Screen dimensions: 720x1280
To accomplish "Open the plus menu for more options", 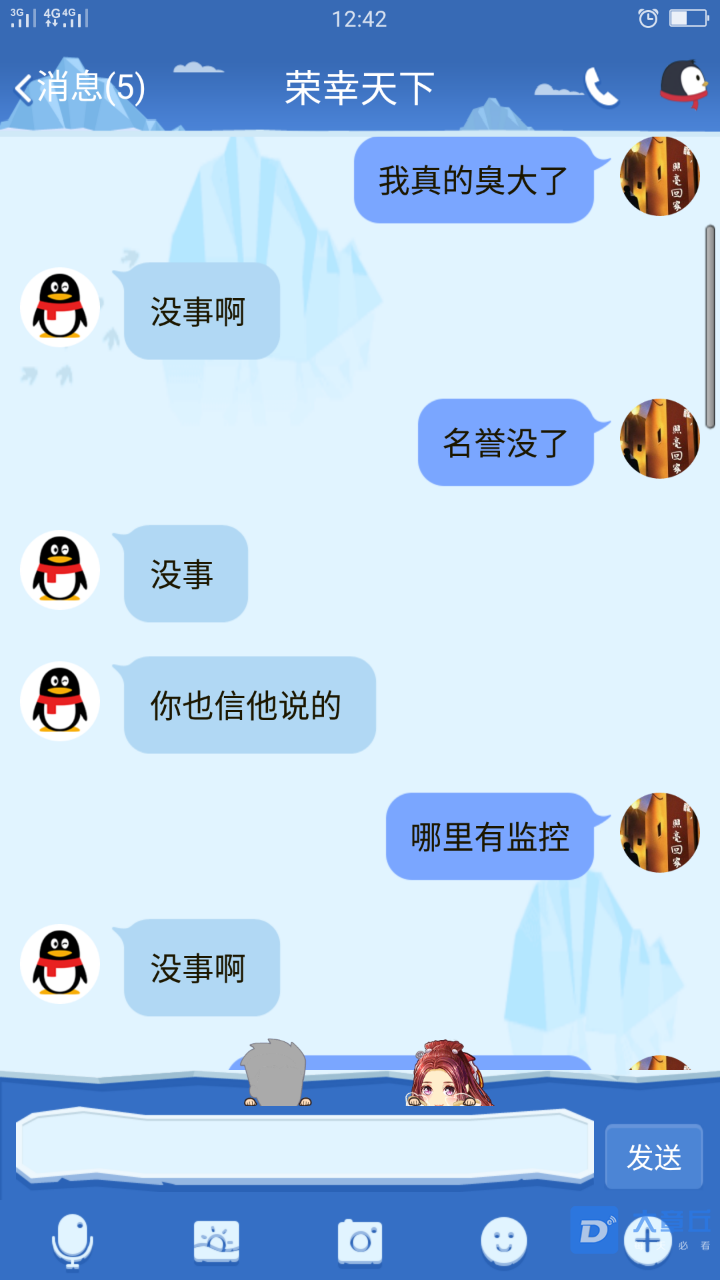I will pos(647,1241).
